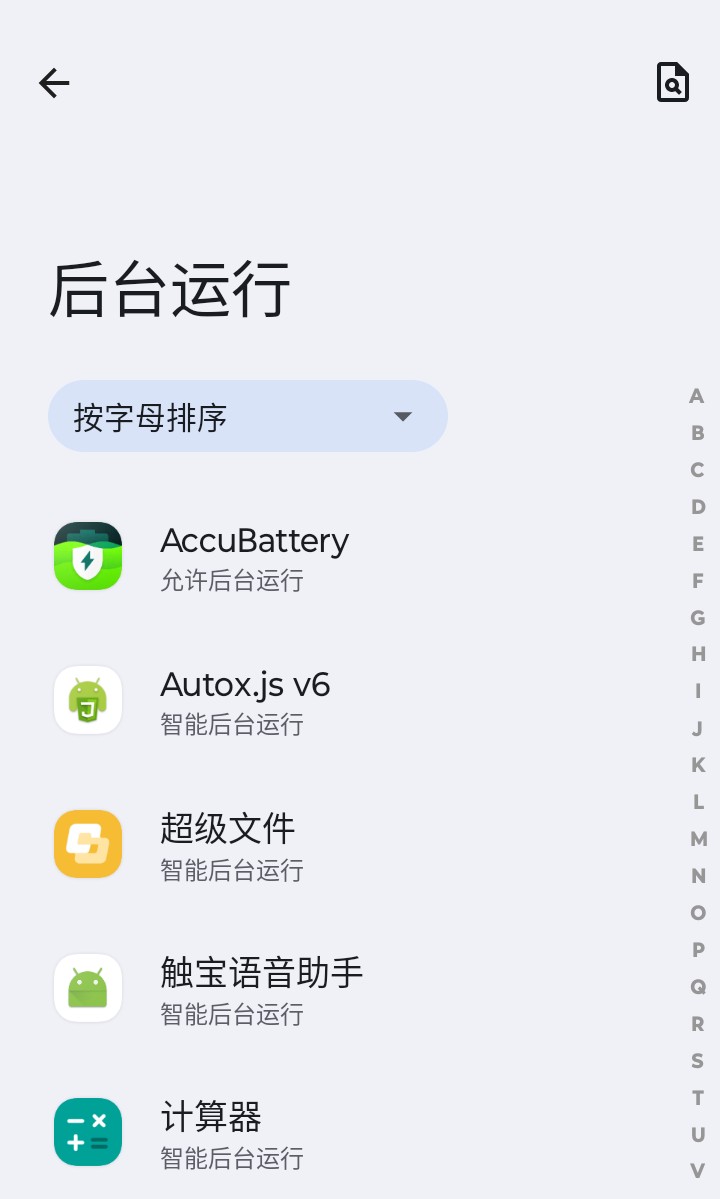Screen dimensions: 720x1199
Task: Jump to letter H in index
Action: tap(698, 654)
